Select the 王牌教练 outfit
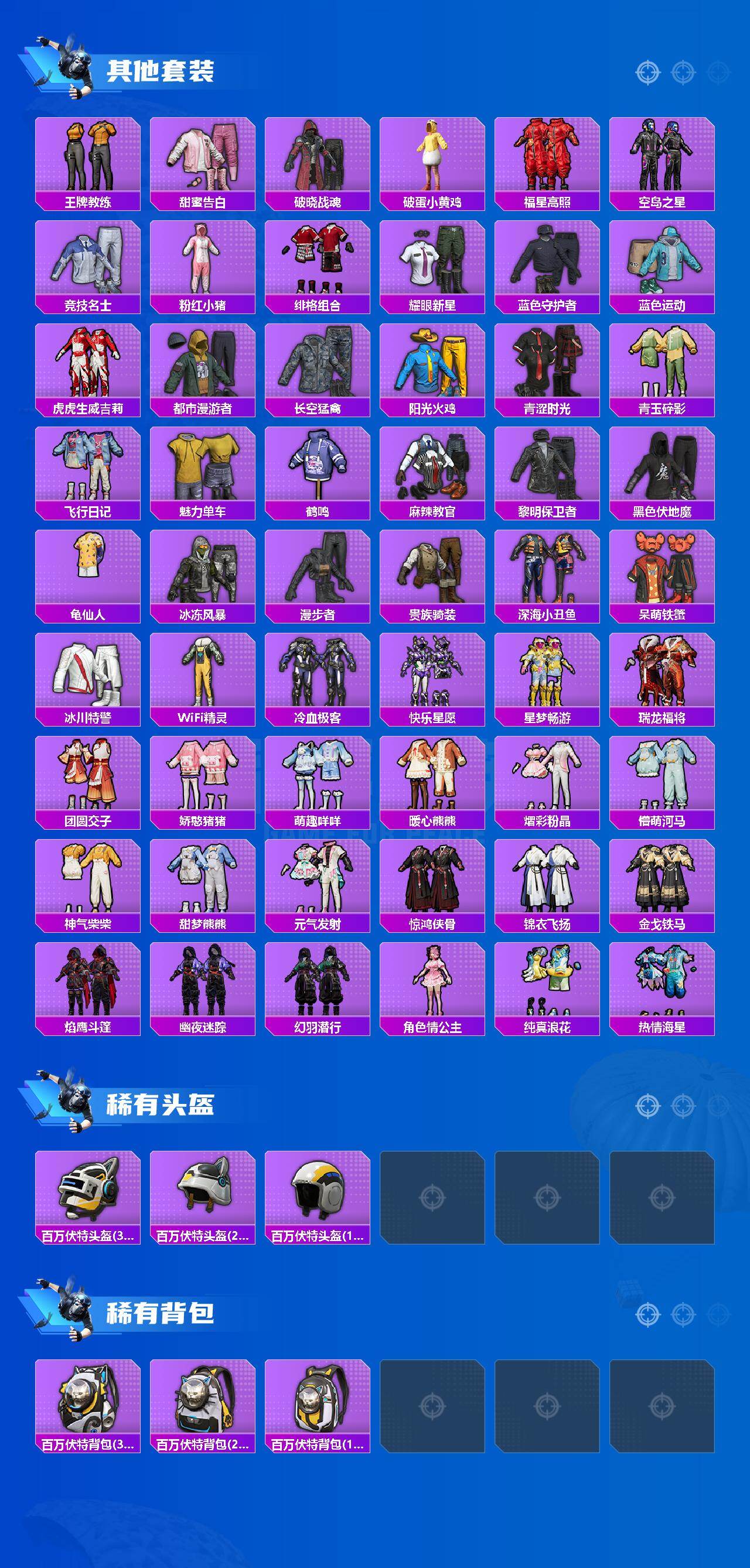The width and height of the screenshot is (750, 1568). 88,158
